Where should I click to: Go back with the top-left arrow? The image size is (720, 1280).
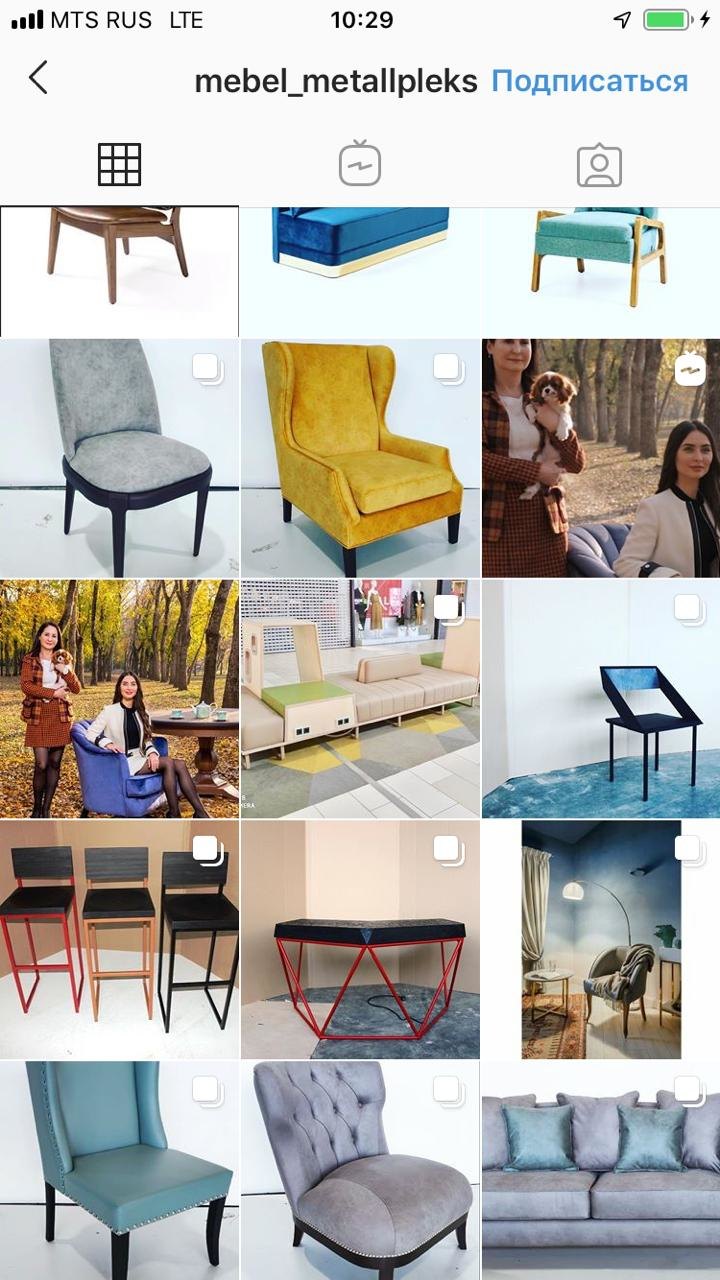[x=38, y=78]
